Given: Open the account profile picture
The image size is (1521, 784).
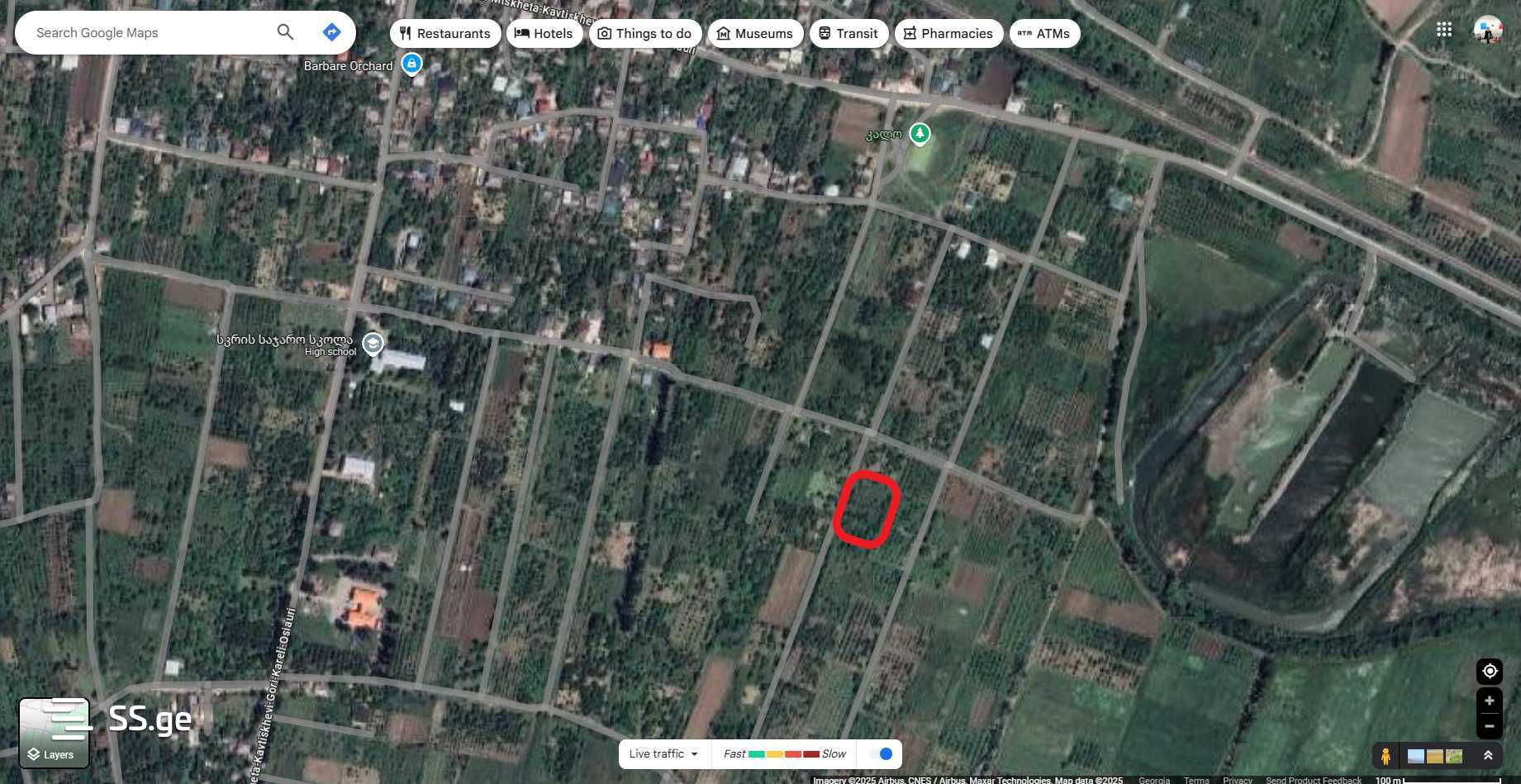Looking at the screenshot, I should click(x=1487, y=30).
